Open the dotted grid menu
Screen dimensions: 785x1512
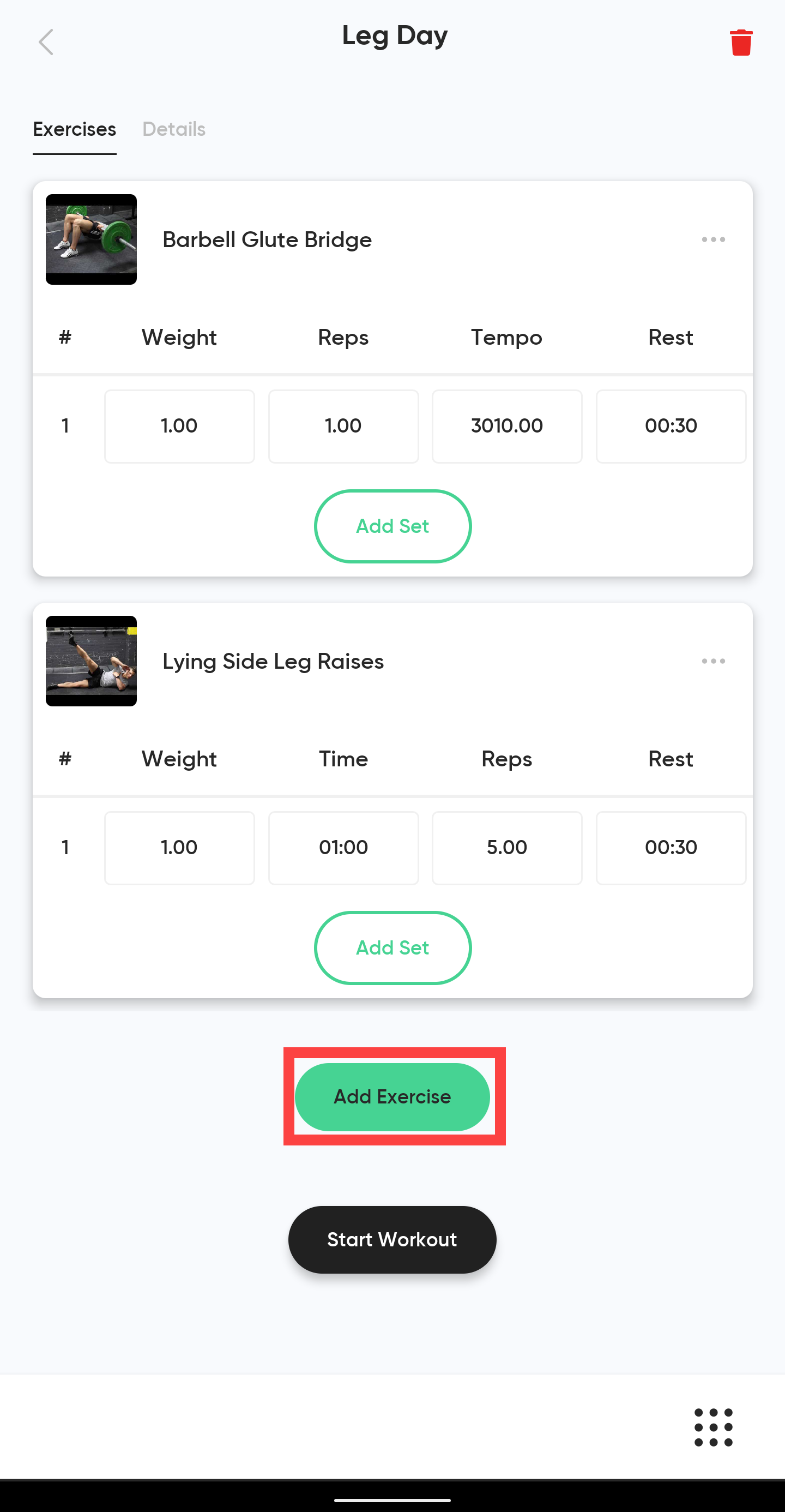click(x=714, y=1427)
